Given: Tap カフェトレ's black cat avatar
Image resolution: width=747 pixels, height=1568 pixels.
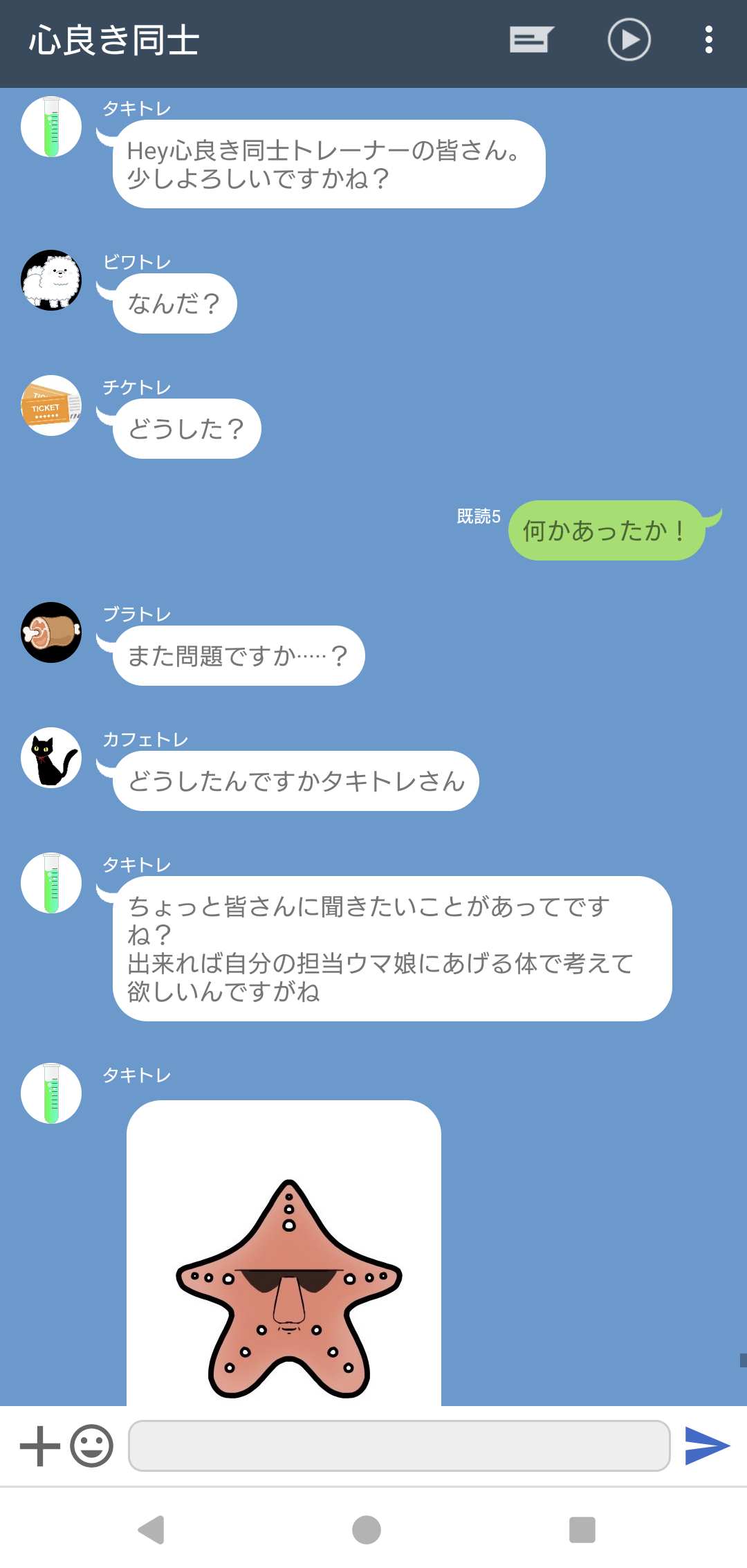Looking at the screenshot, I should 51,758.
